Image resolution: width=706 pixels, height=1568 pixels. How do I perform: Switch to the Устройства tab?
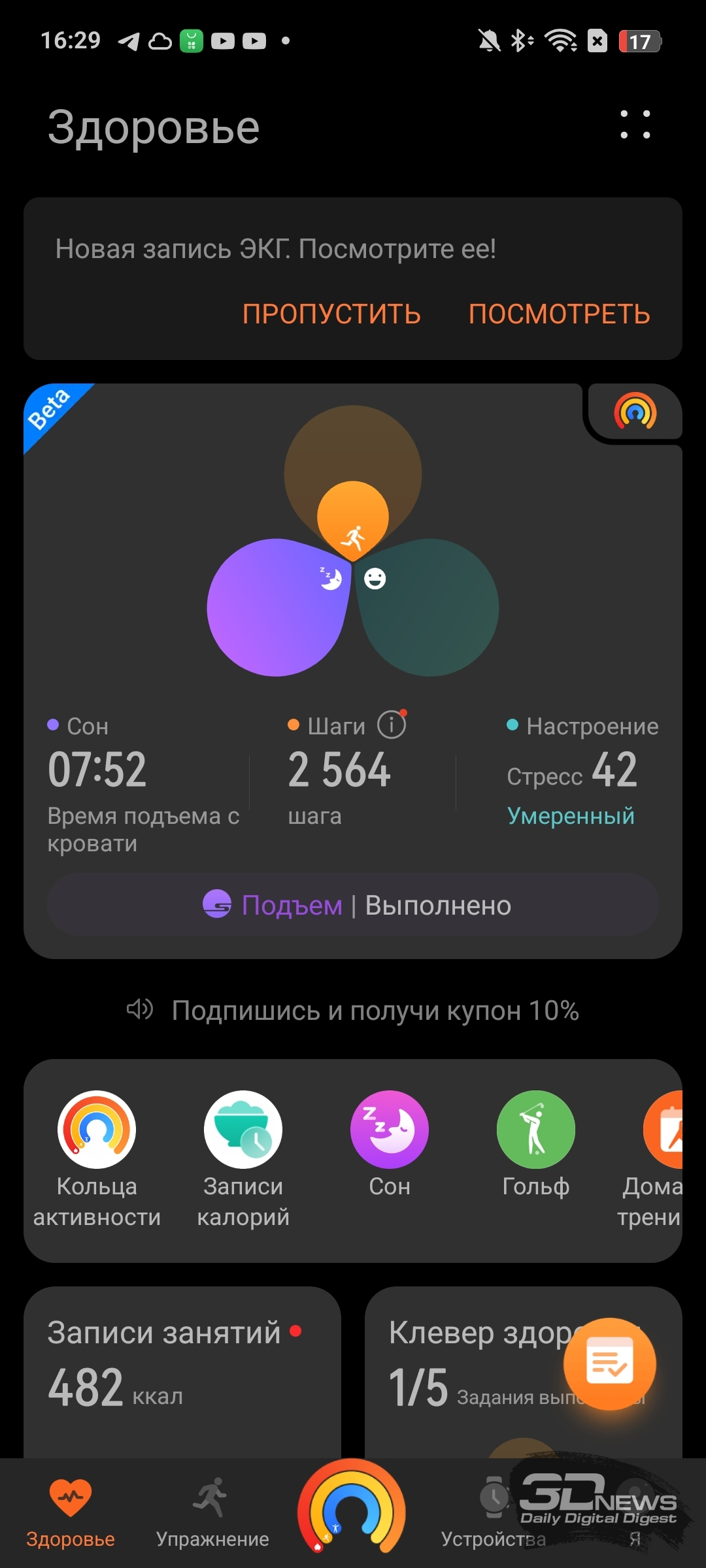pos(494,1513)
